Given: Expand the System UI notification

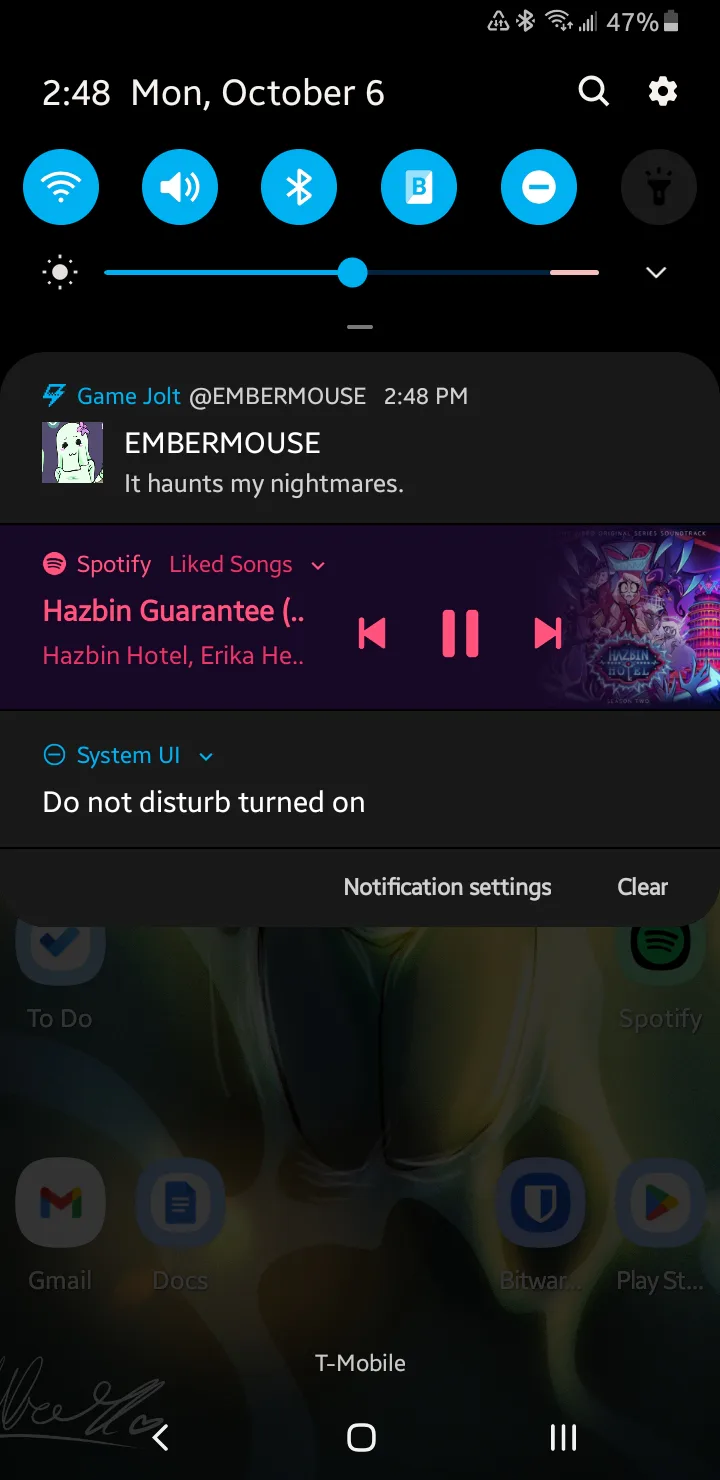Looking at the screenshot, I should 206,757.
